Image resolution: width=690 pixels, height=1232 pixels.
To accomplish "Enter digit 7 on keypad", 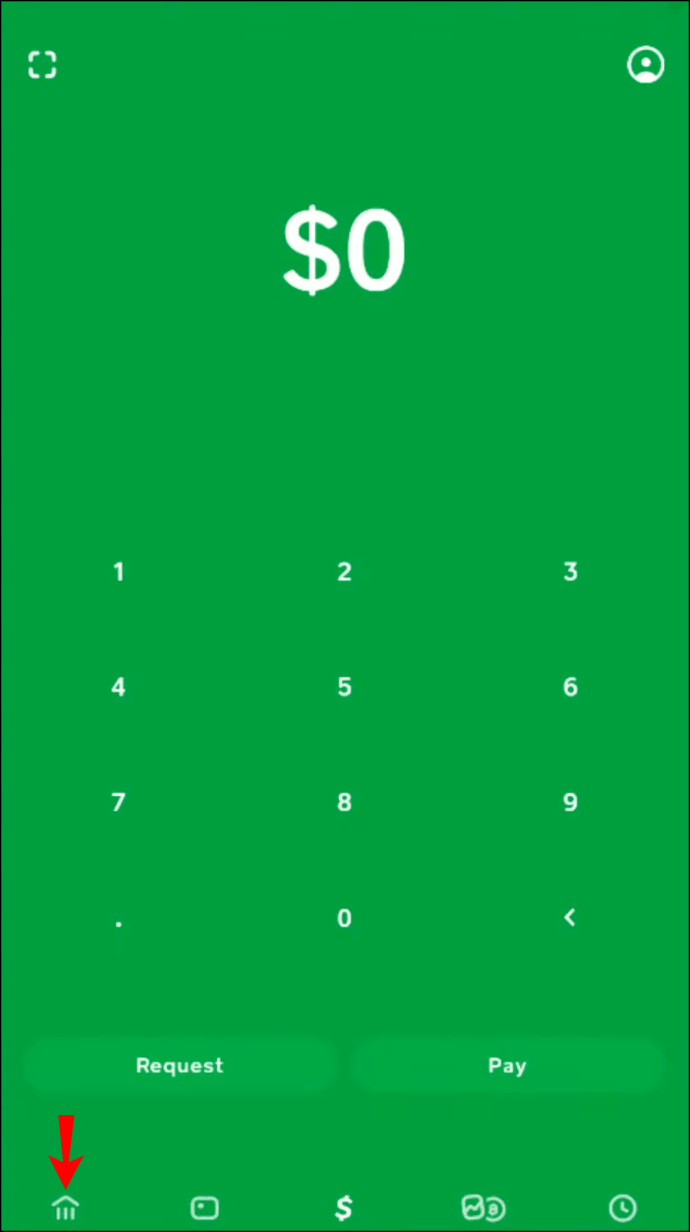I will pos(119,802).
